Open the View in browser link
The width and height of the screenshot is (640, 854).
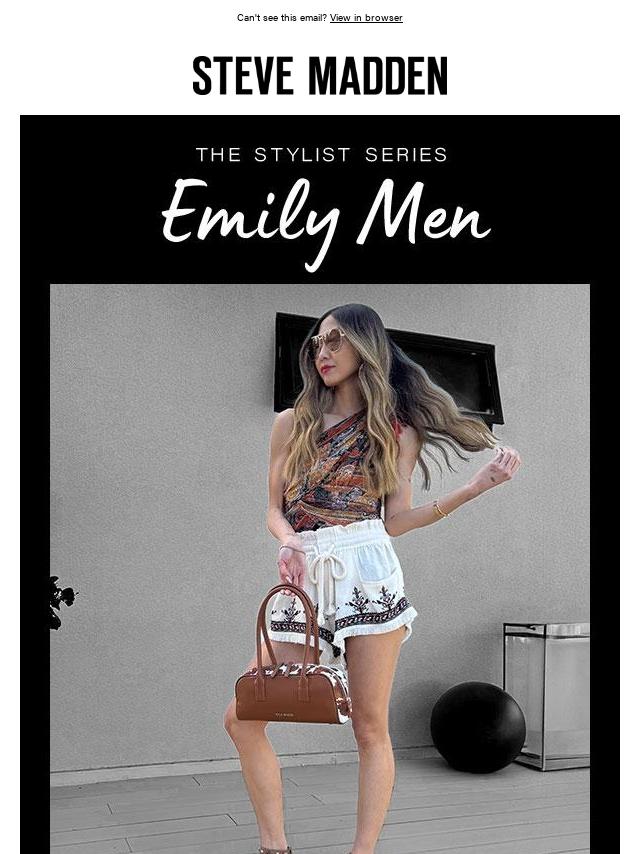[366, 18]
